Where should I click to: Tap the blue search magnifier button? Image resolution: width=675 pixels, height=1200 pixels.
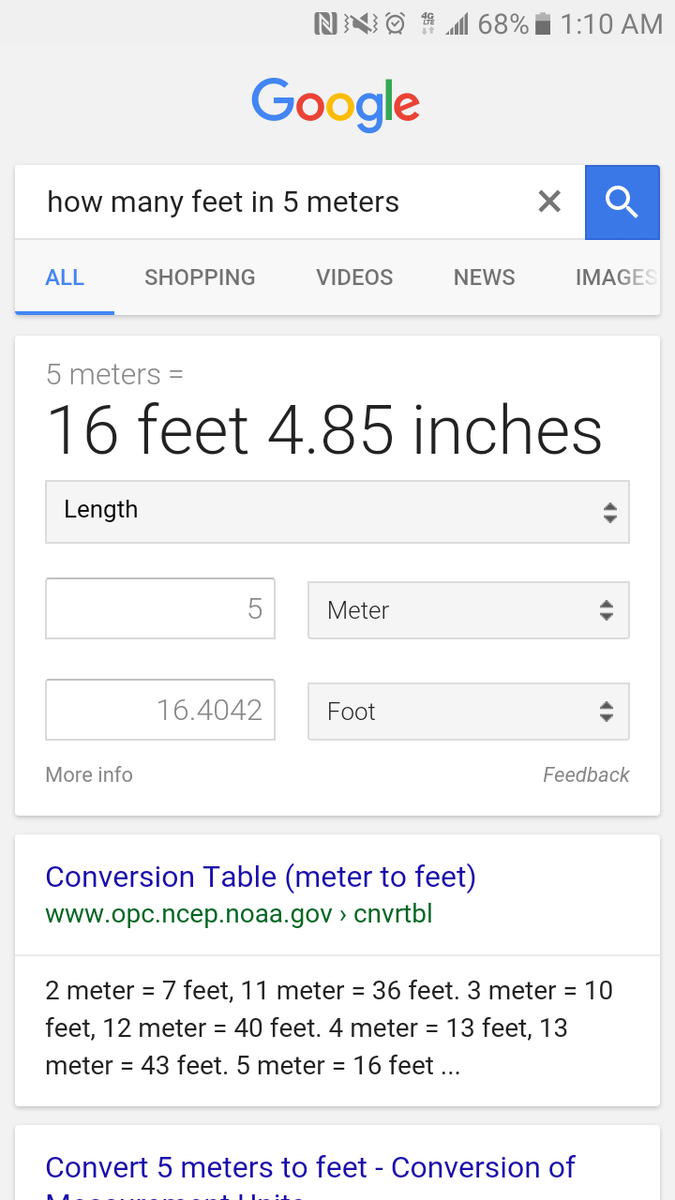click(621, 202)
